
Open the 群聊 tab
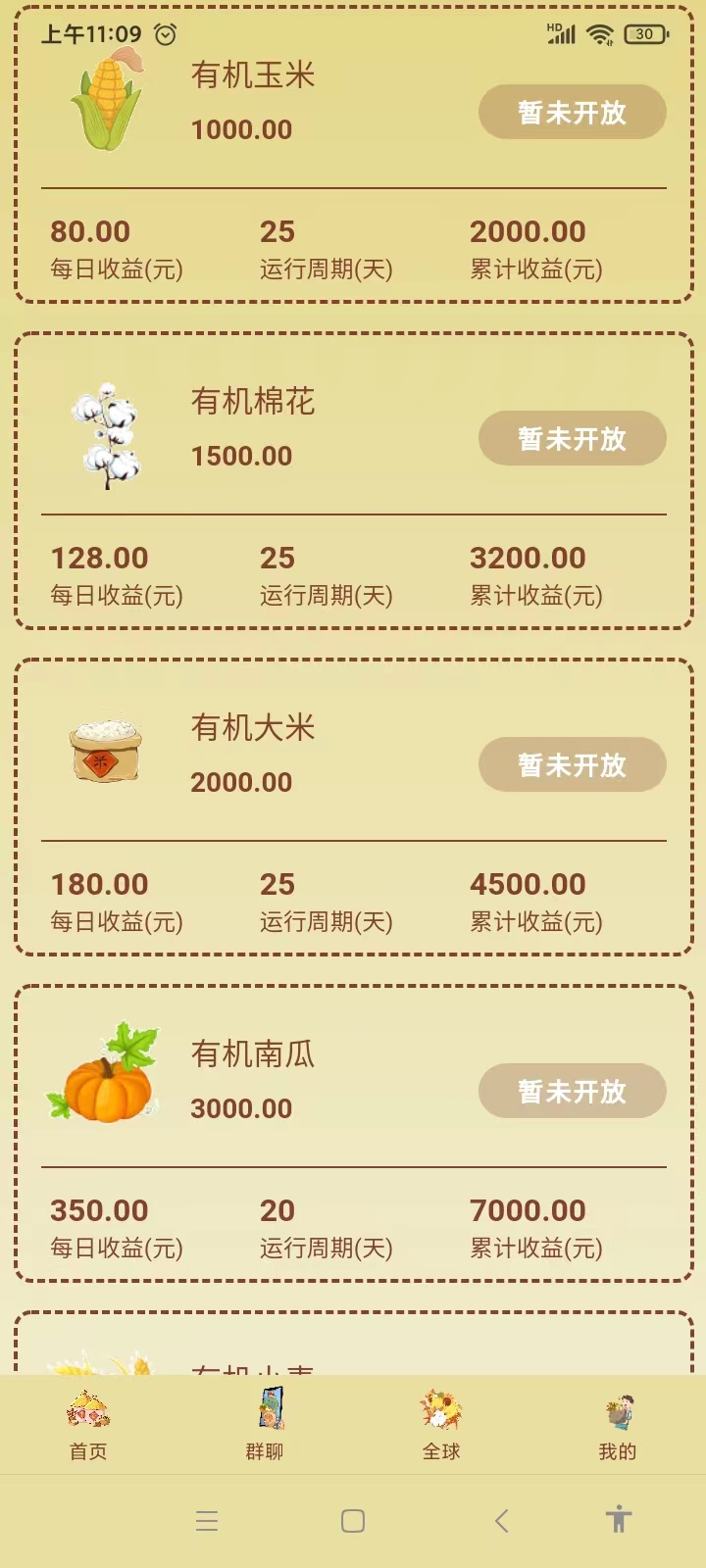pos(265,1425)
